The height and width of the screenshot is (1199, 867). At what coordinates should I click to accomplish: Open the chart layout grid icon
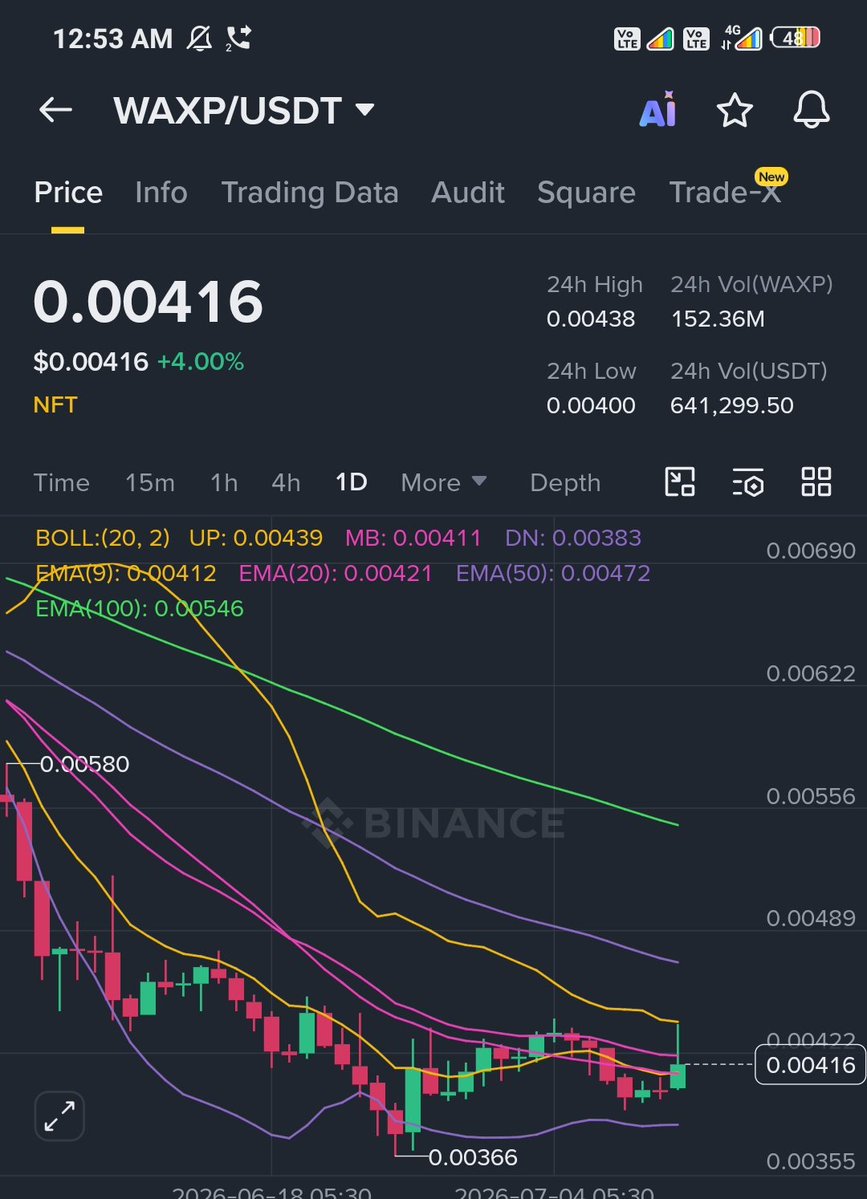816,482
